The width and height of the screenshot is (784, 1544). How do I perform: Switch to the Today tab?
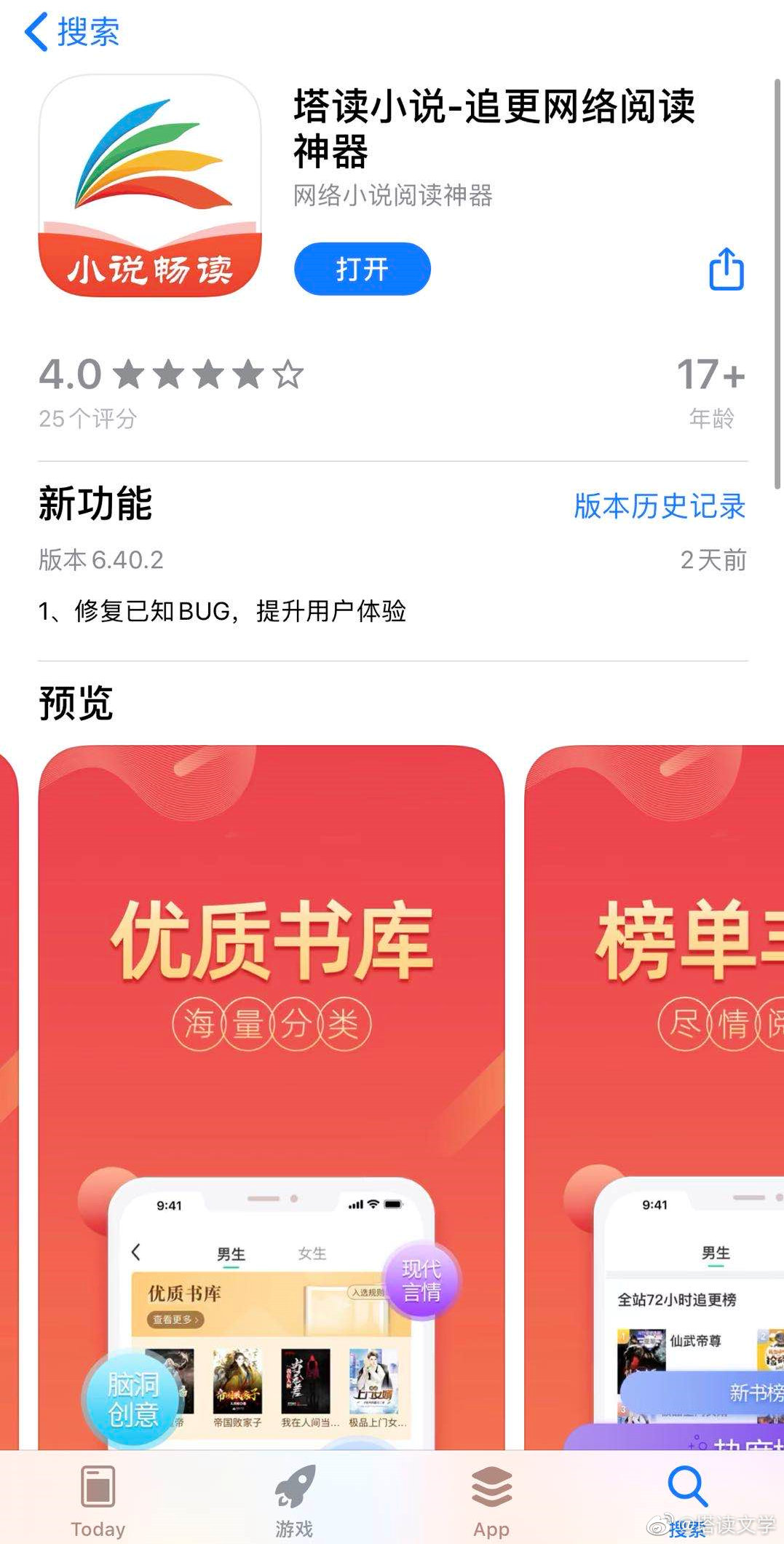pos(98,1500)
